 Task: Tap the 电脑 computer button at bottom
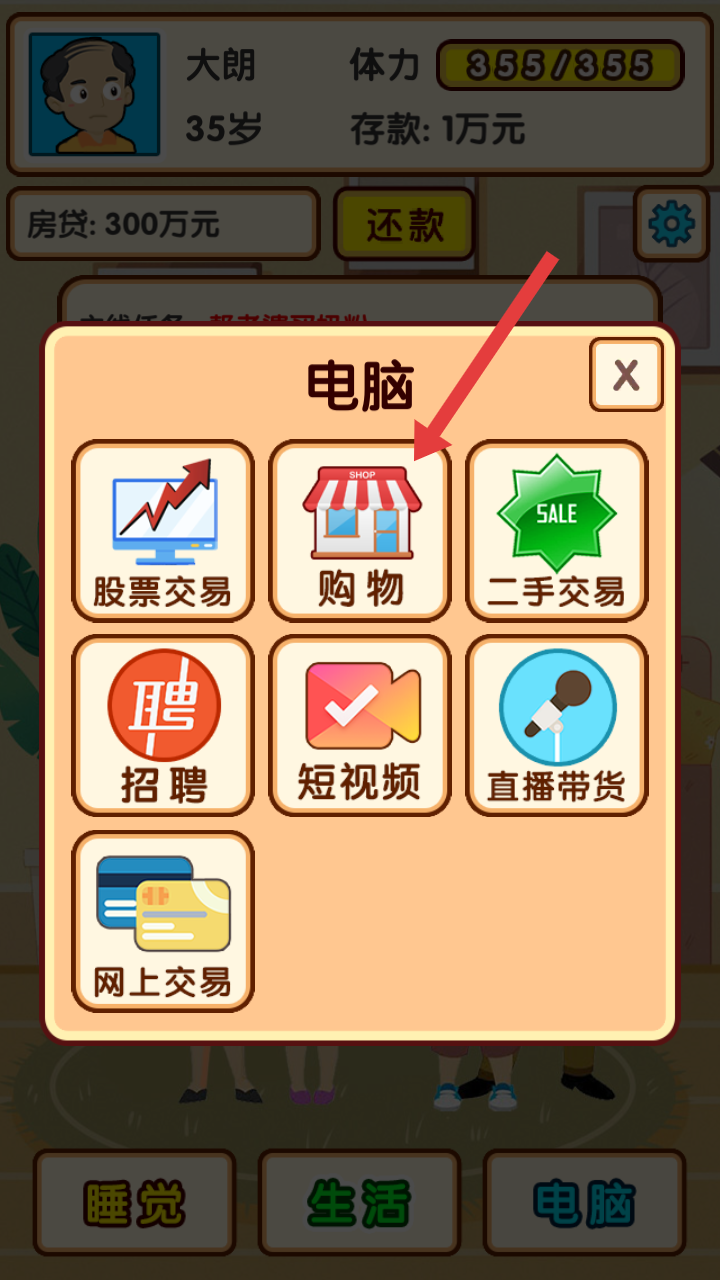pos(584,1203)
